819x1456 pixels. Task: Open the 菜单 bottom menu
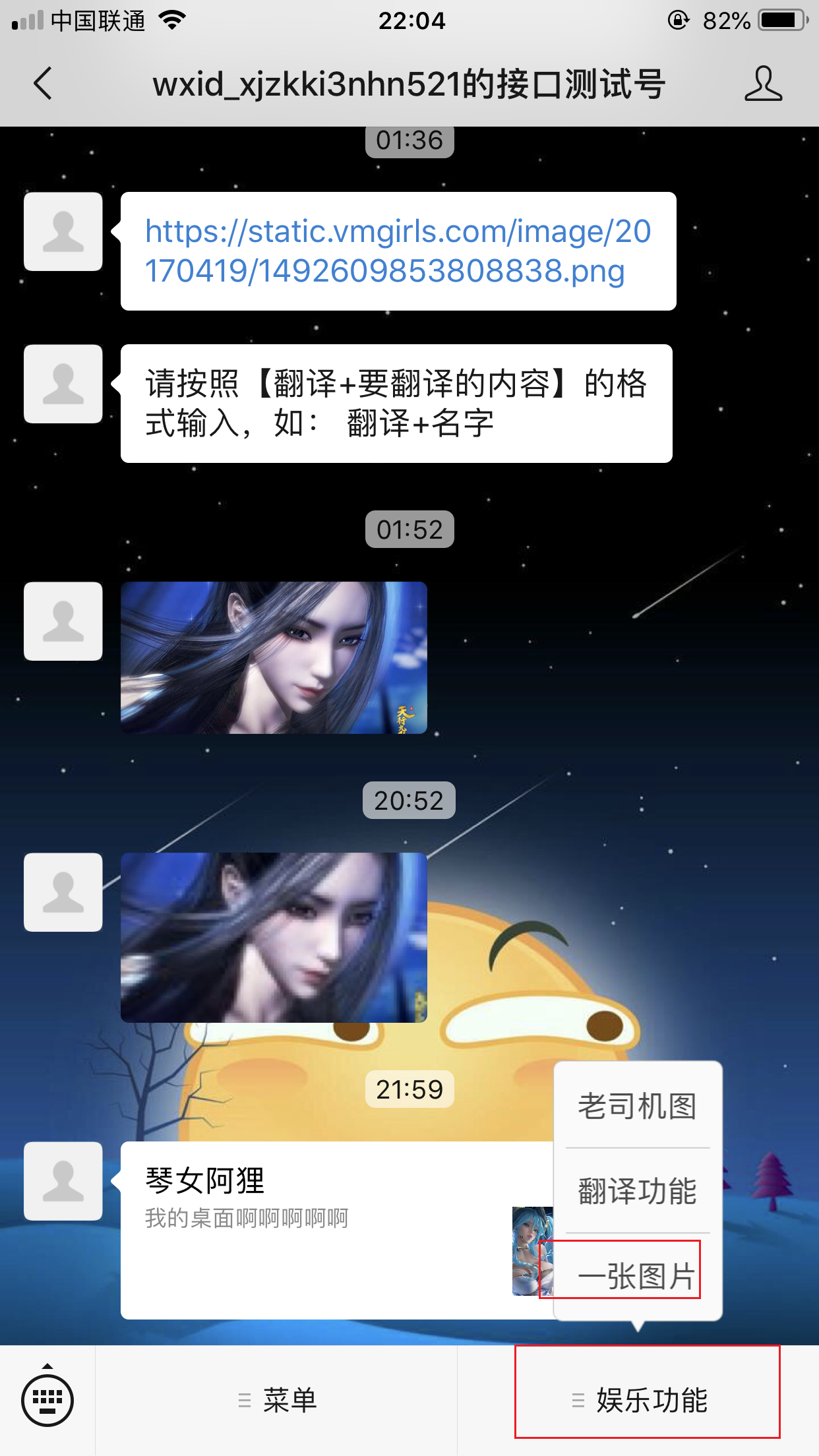point(277,1400)
